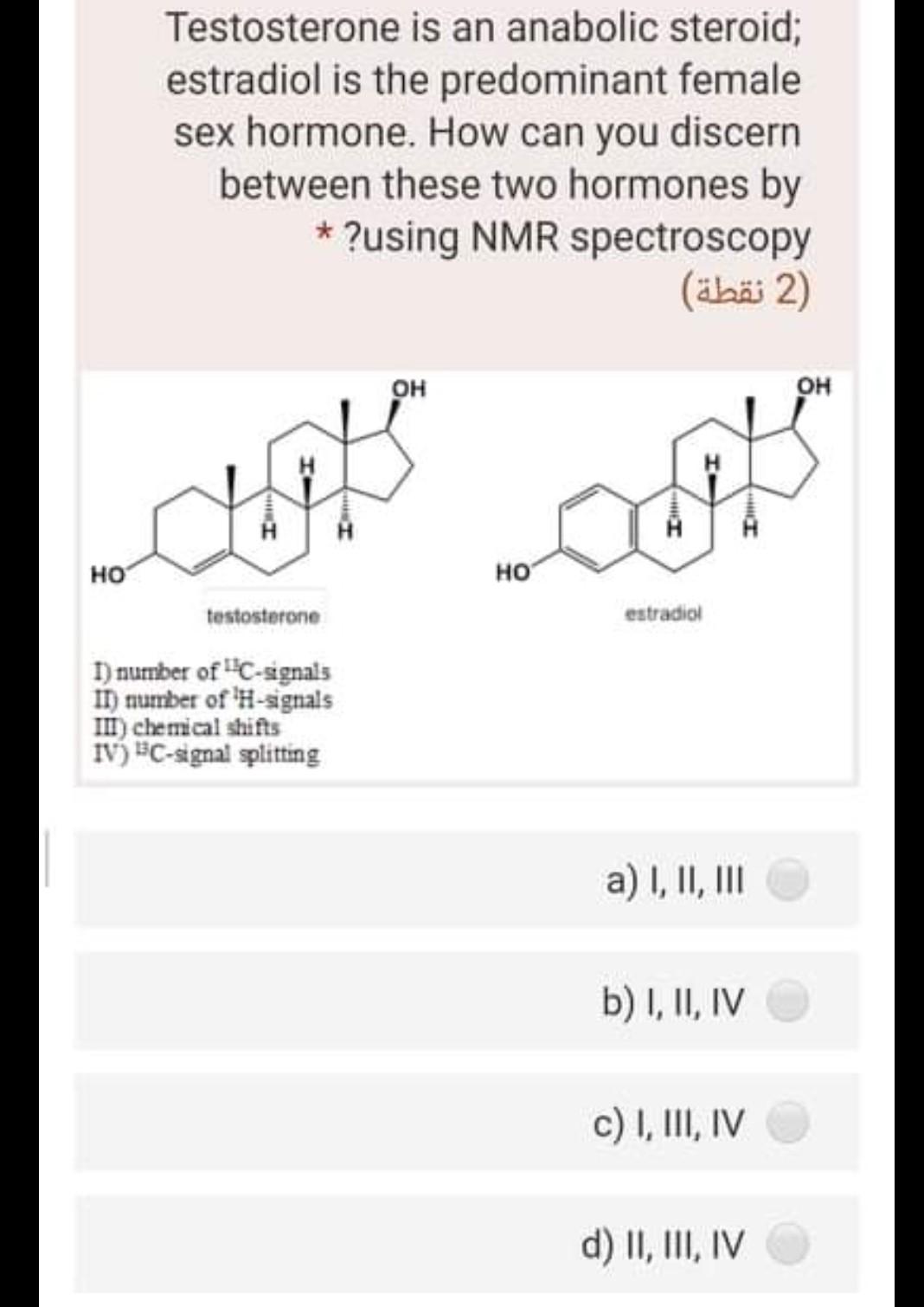This screenshot has height=1307, width=924.
Task: Pick answer c) I, III, IV
Action: [789, 1124]
